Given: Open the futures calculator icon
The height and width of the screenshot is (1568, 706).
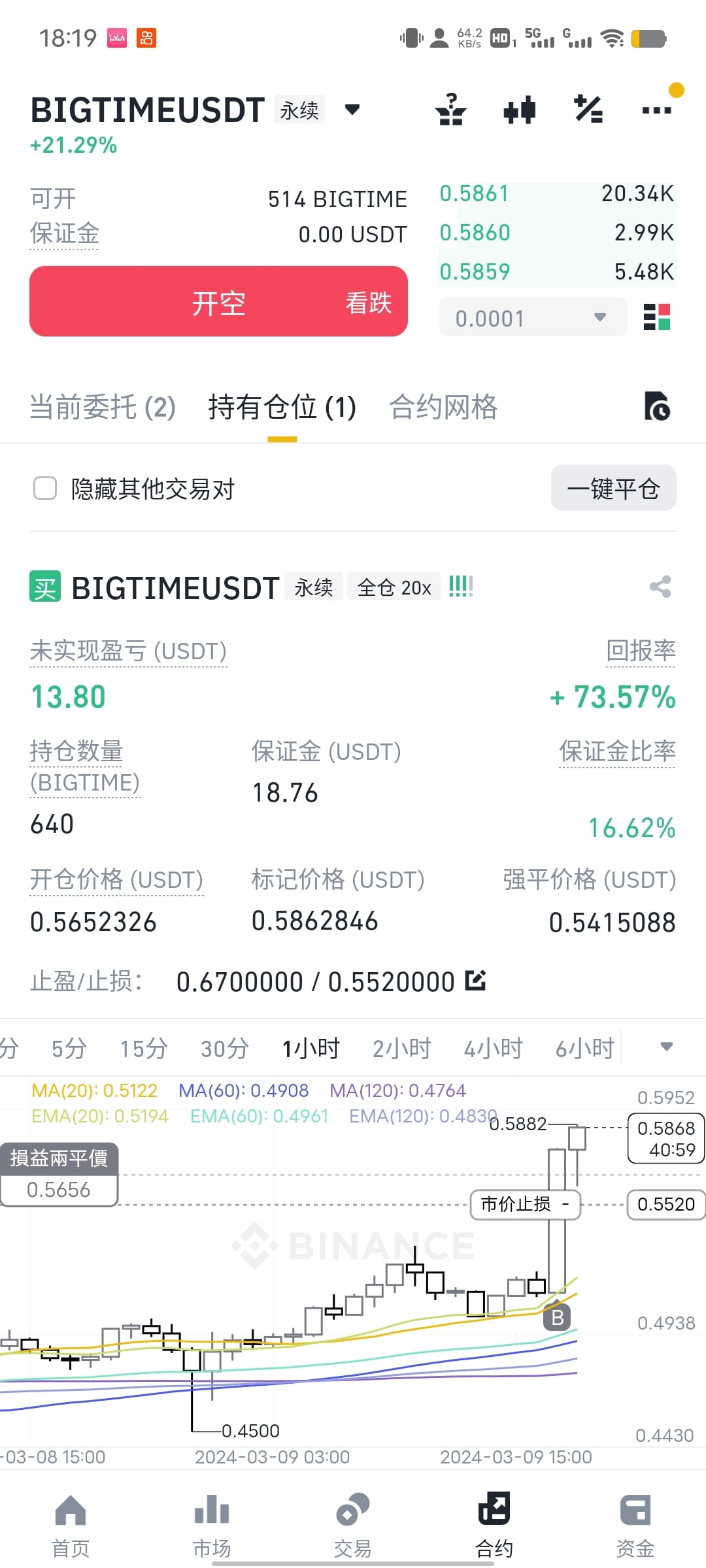Looking at the screenshot, I should click(x=588, y=110).
